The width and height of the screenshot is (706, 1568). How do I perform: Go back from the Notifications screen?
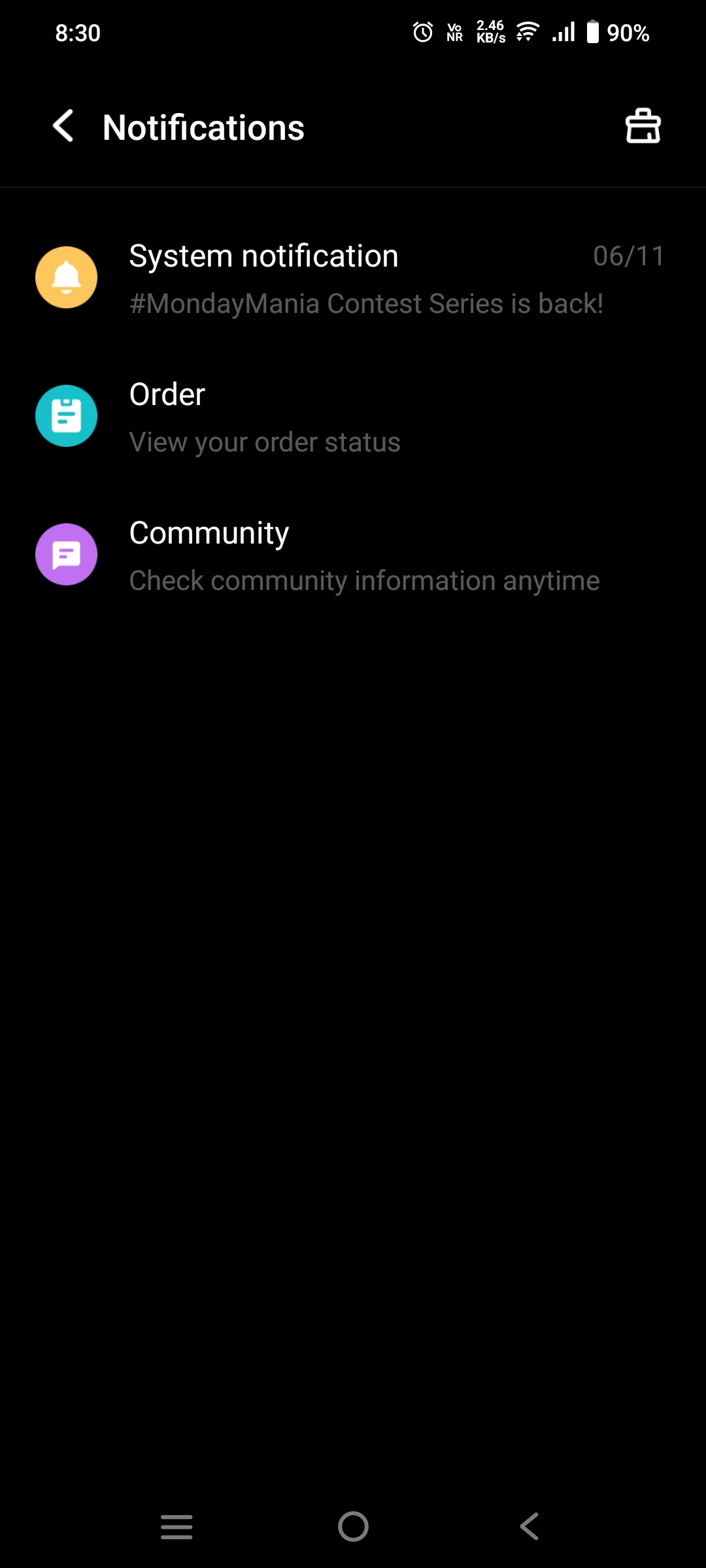(x=63, y=126)
